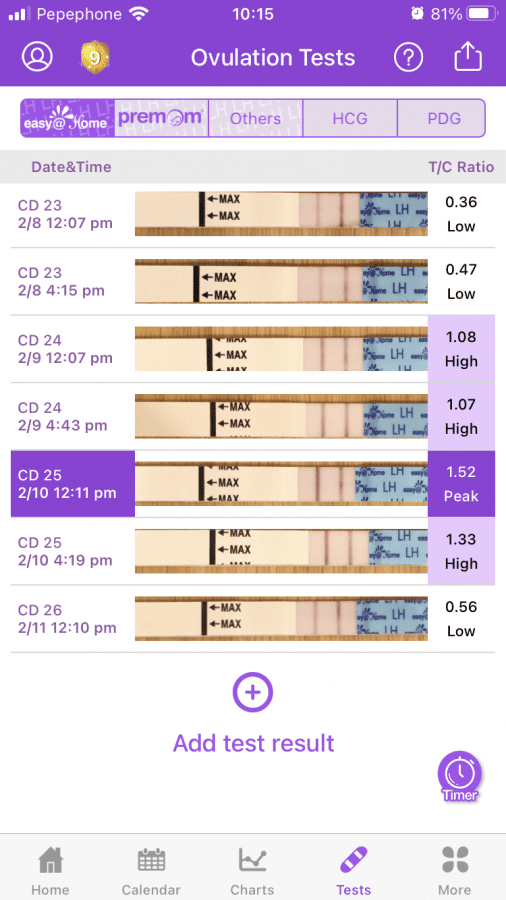Screen dimensions: 506x900
Task: Open the 2/9 4:43 pm test result
Action: point(253,417)
